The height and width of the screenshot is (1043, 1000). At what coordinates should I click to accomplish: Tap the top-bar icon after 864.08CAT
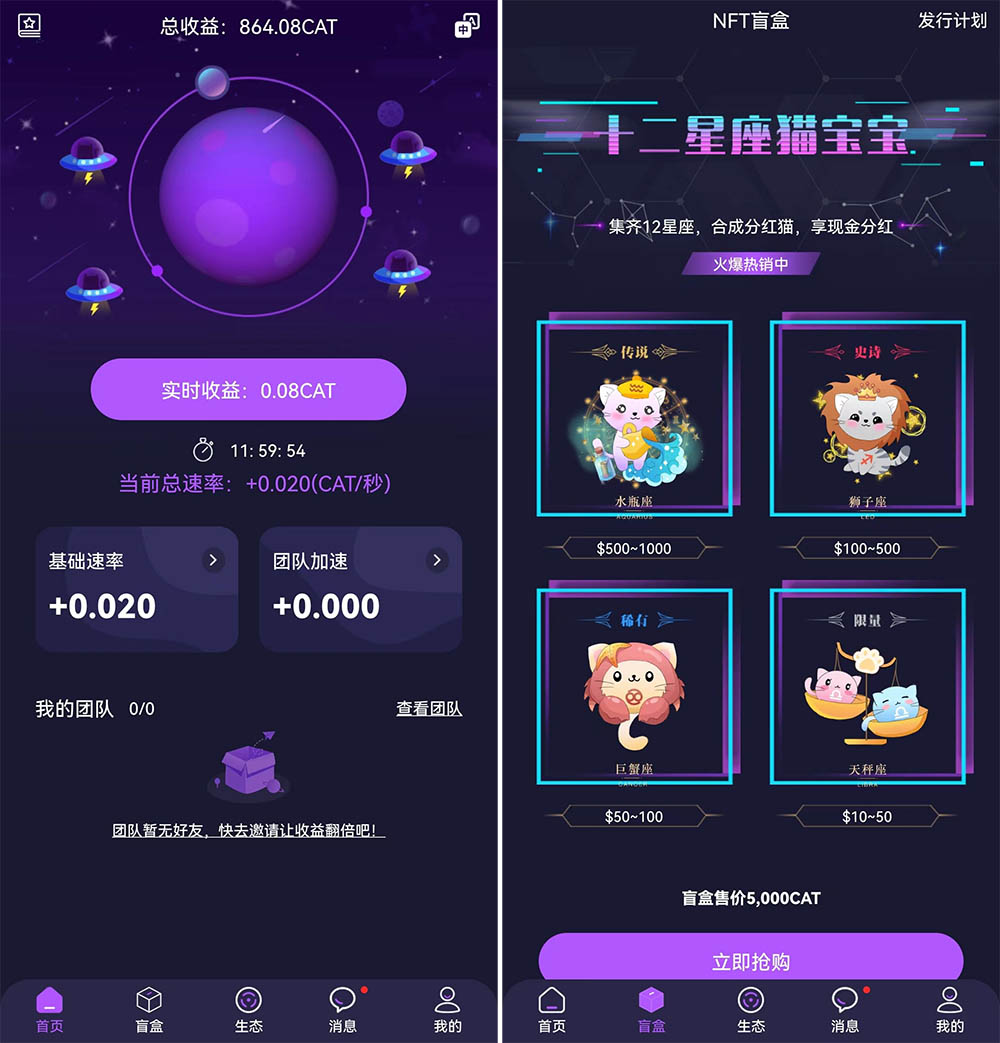point(467,26)
